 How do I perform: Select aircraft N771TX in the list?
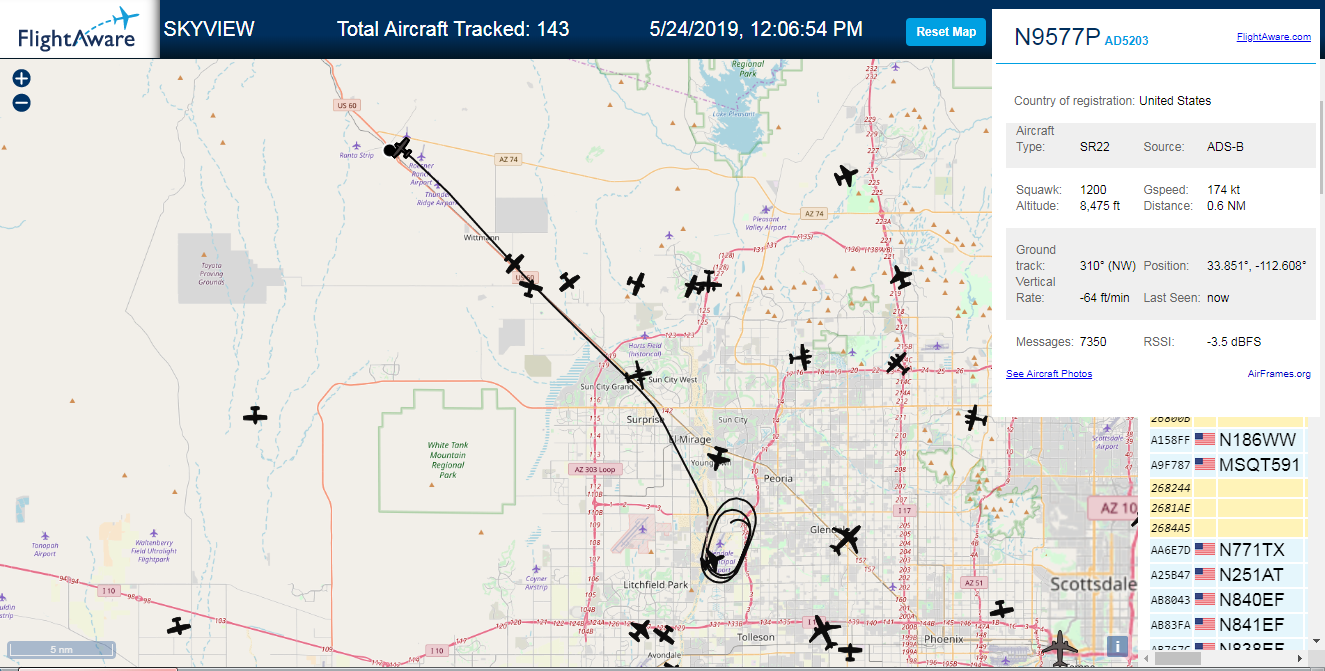(x=1228, y=549)
